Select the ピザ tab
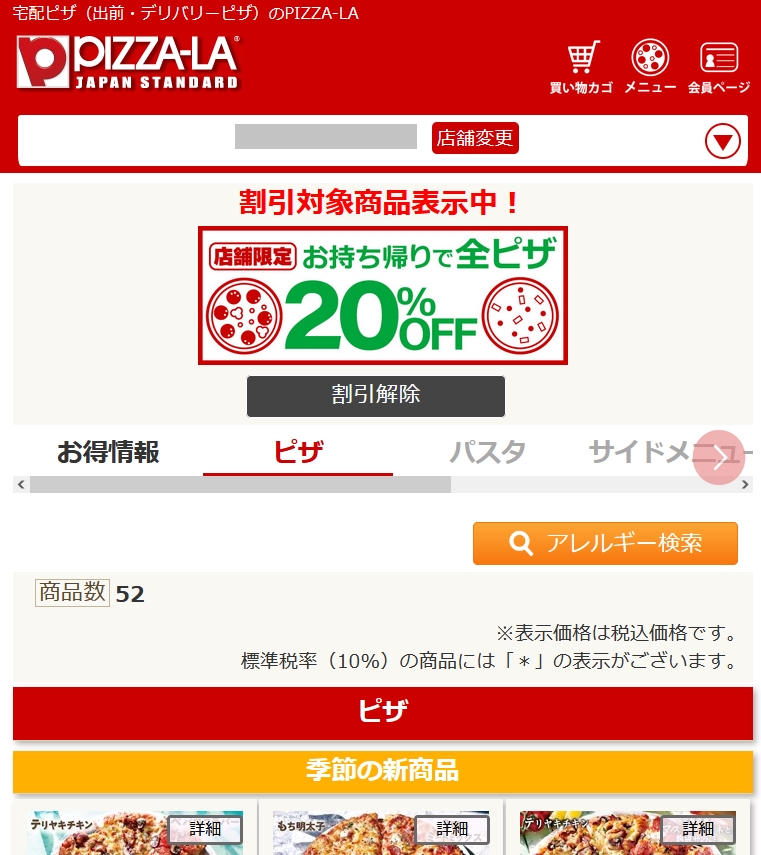This screenshot has width=761, height=855. (x=298, y=452)
